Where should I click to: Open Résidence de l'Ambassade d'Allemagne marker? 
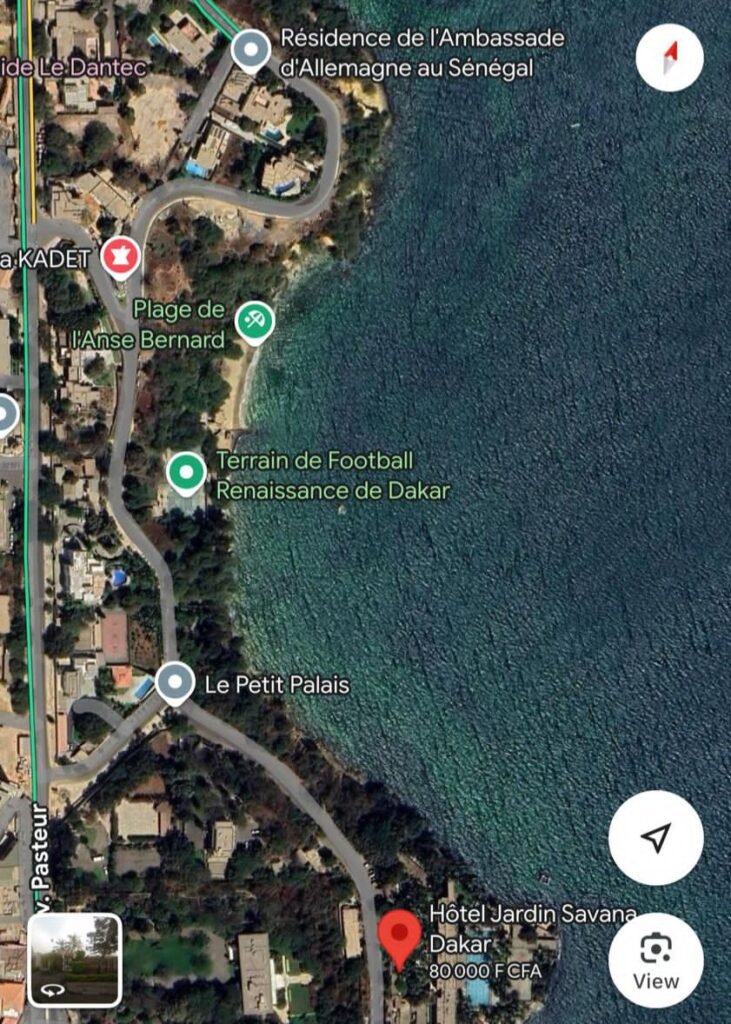[x=250, y=49]
